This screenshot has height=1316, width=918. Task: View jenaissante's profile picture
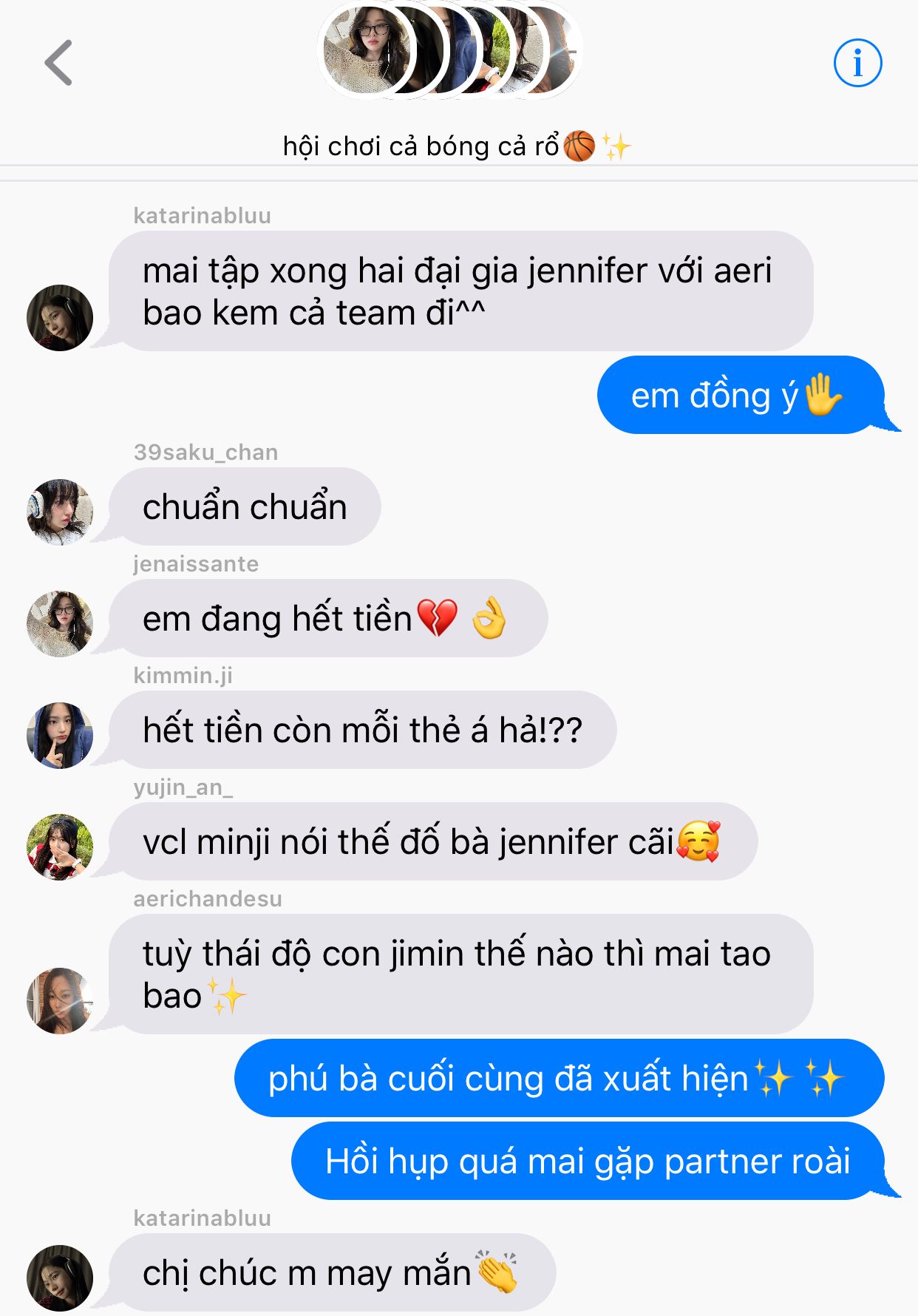click(60, 623)
